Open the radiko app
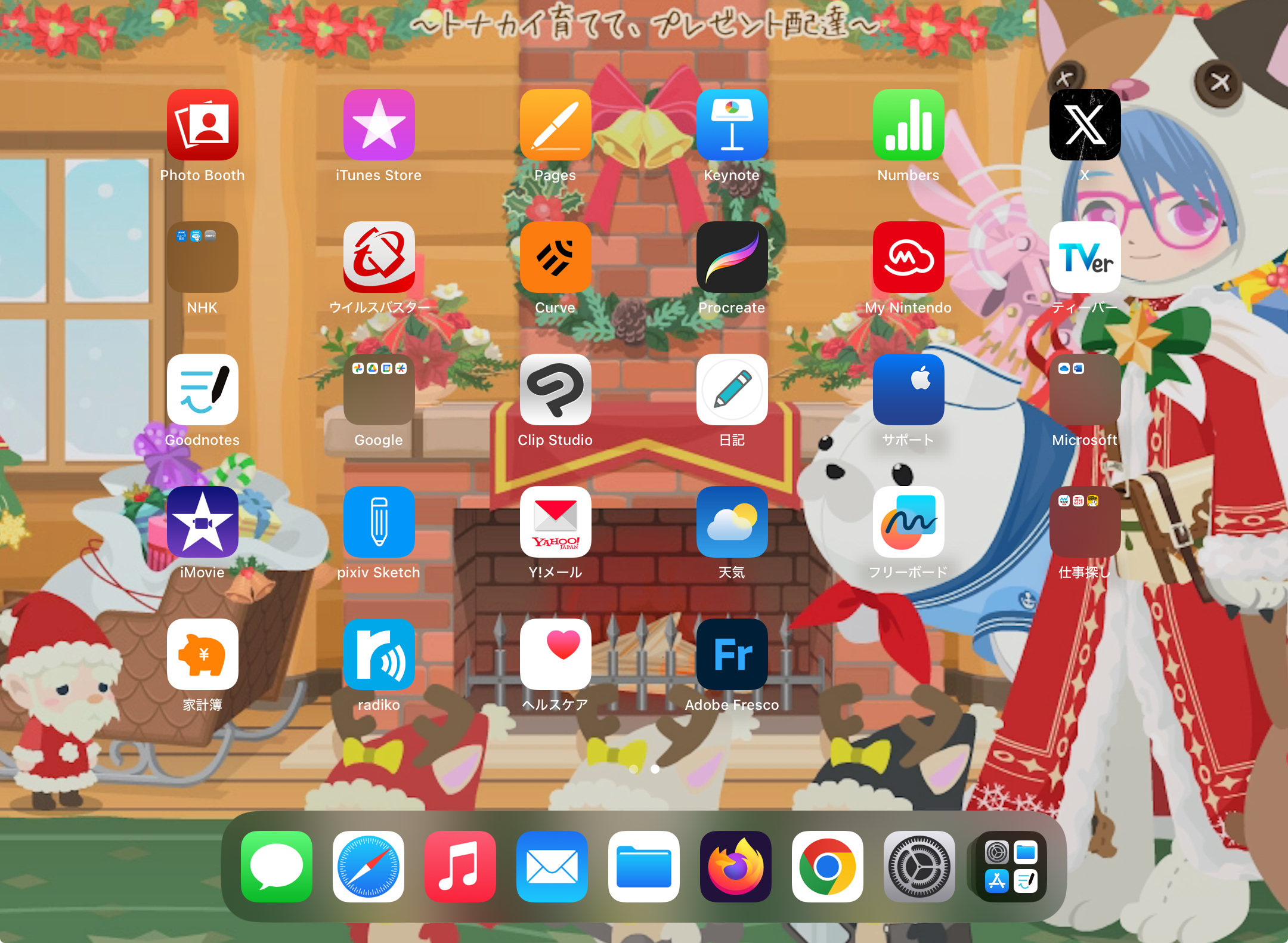Screen dimensions: 1288x943 (x=379, y=654)
